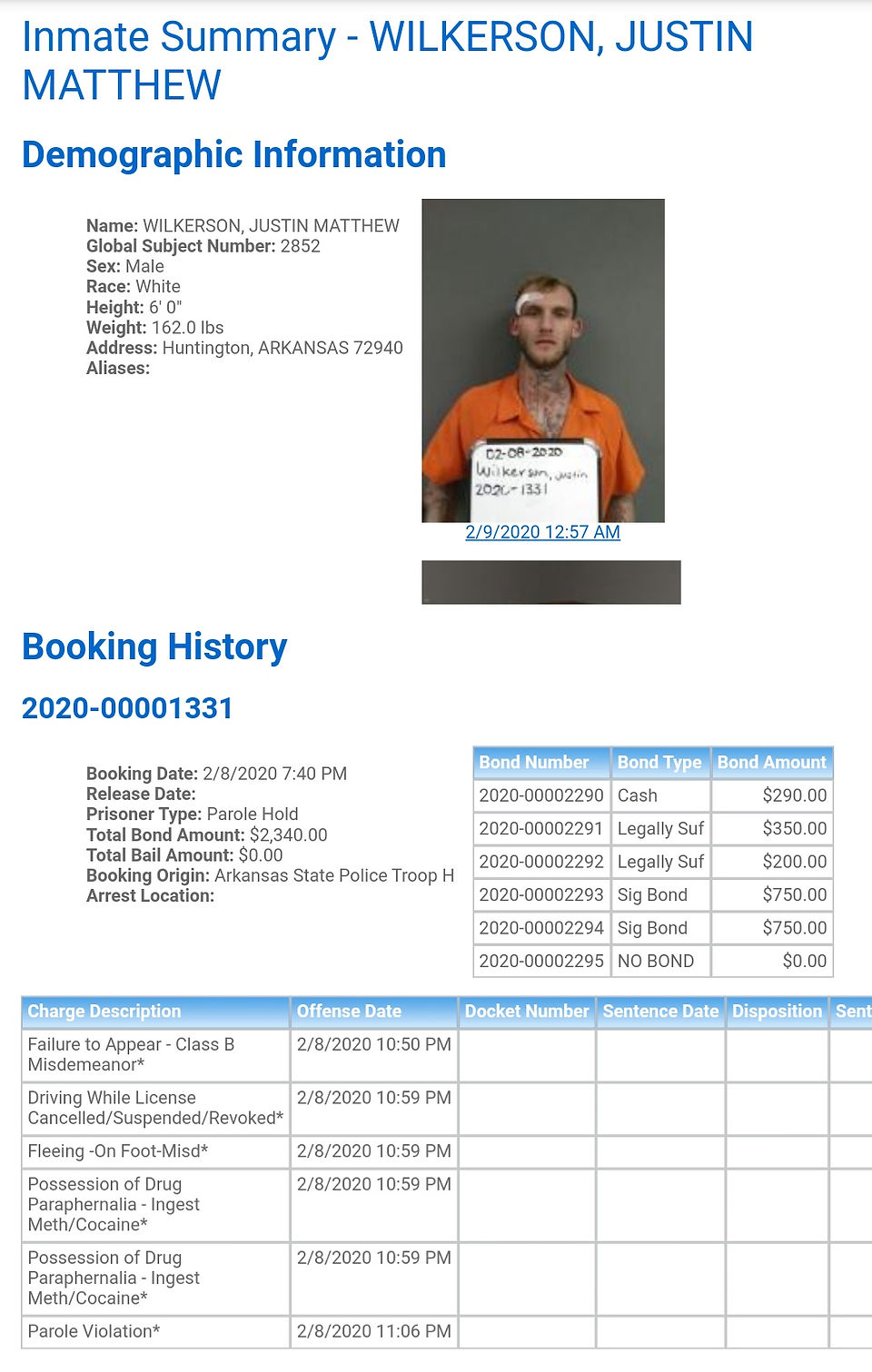Open the 2/9/2020 12:57 AM photo link
Screen dimensions: 872x1372
coord(542,532)
